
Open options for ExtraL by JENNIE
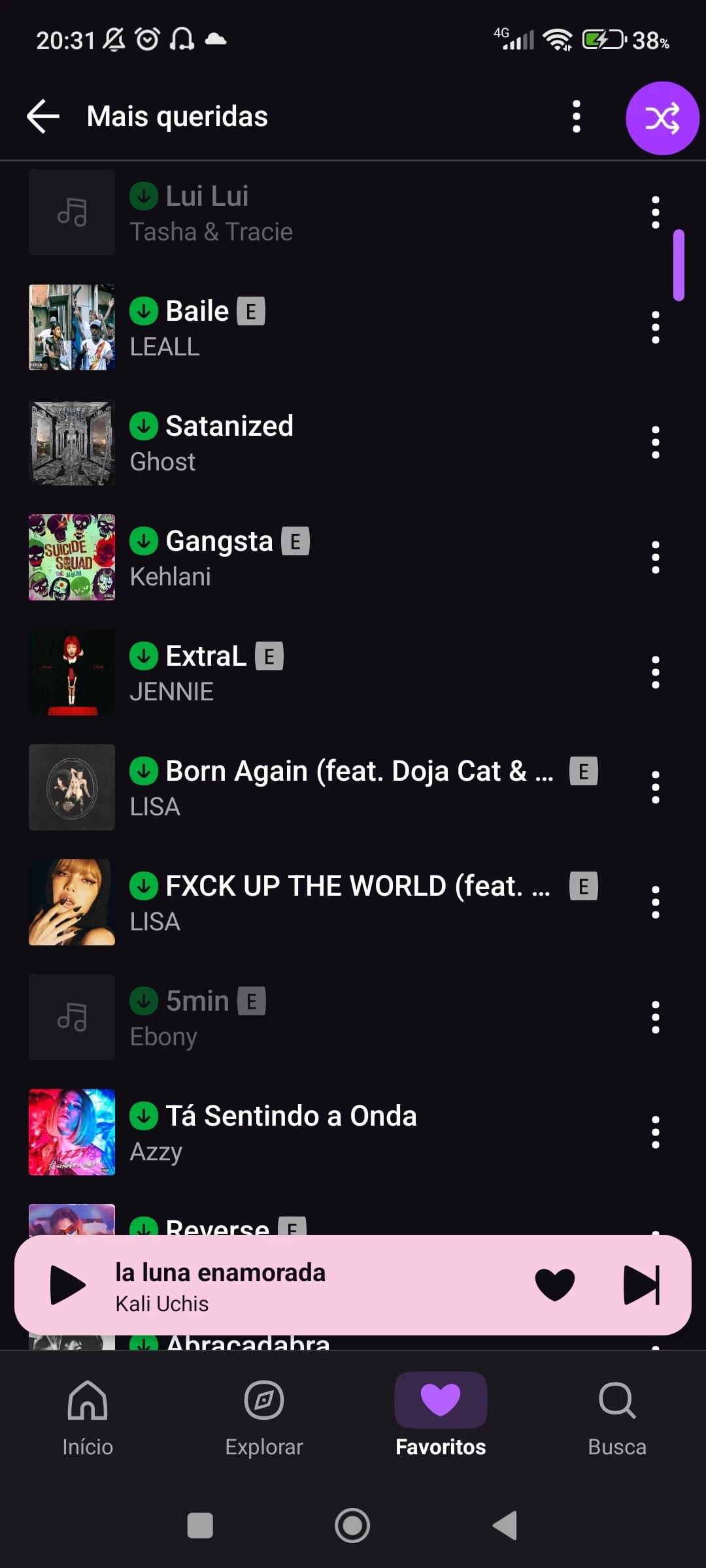pos(655,672)
